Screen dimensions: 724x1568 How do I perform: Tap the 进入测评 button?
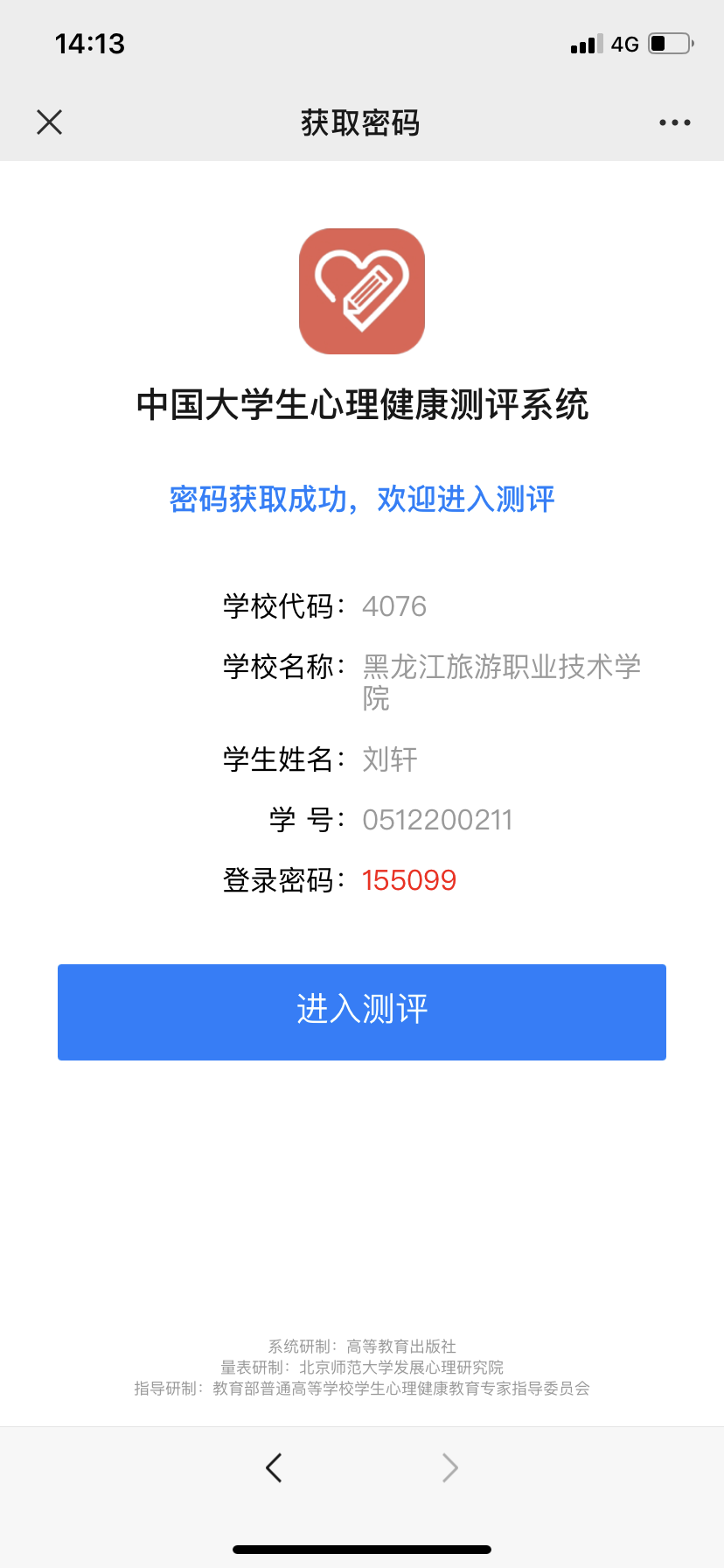pyautogui.click(x=362, y=1011)
